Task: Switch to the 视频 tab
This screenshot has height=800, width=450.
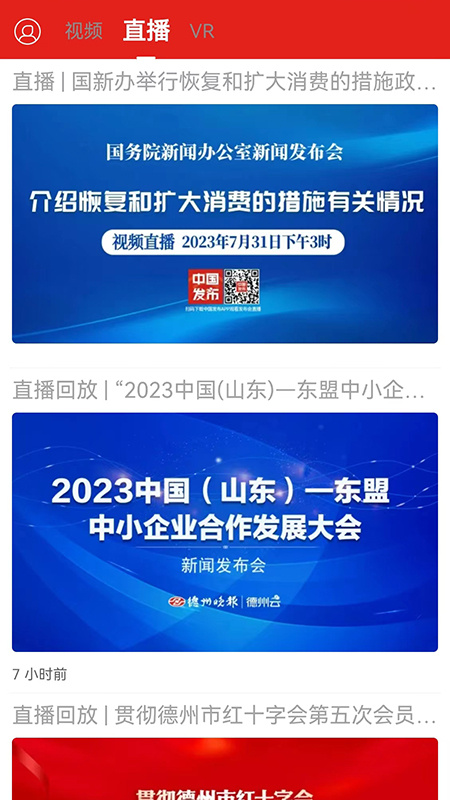Action: point(84,31)
